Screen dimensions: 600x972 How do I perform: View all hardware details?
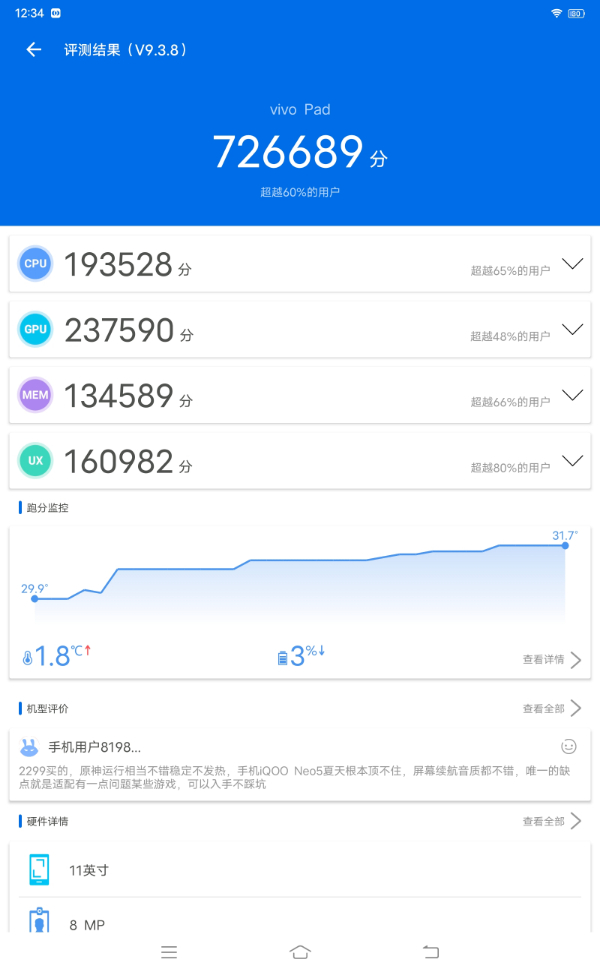[552, 821]
